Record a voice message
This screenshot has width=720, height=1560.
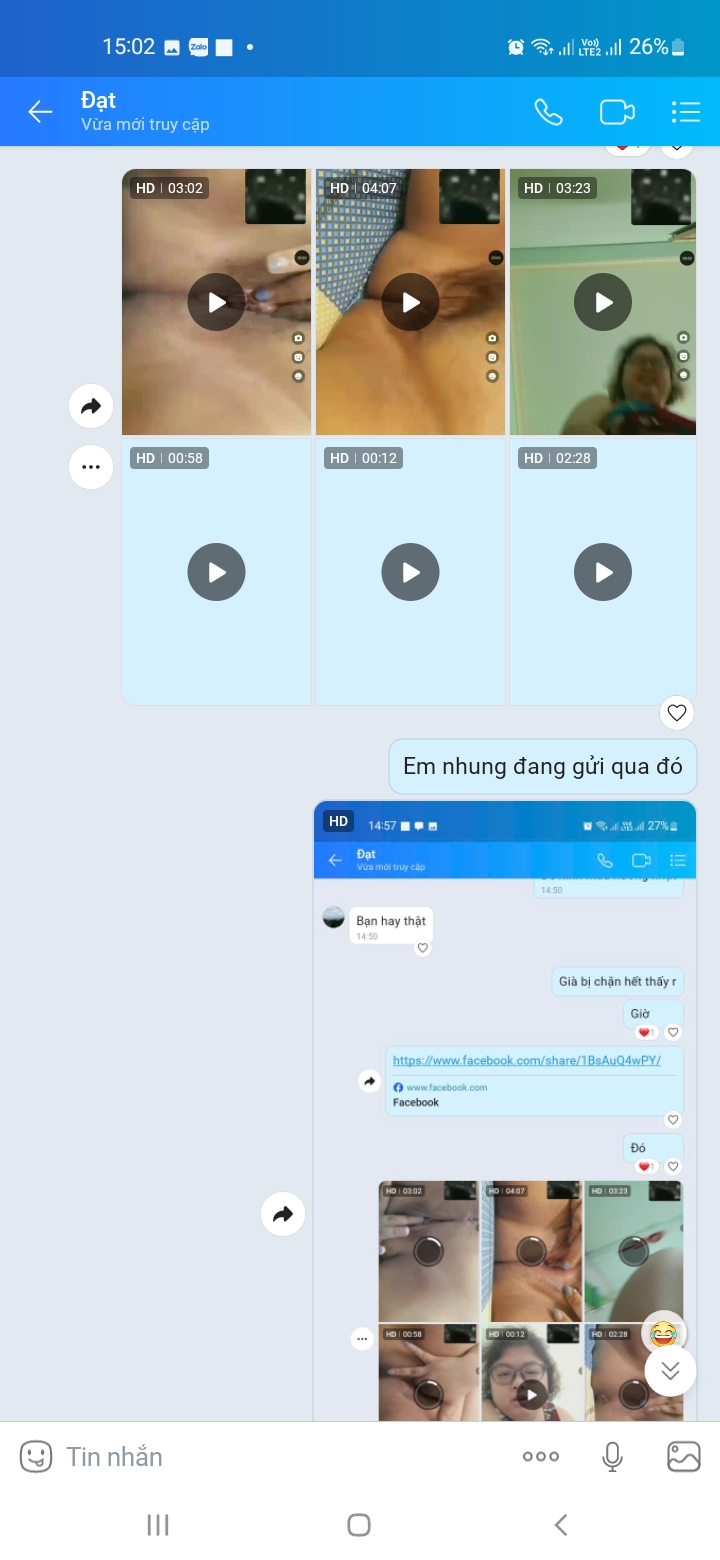tap(613, 1456)
